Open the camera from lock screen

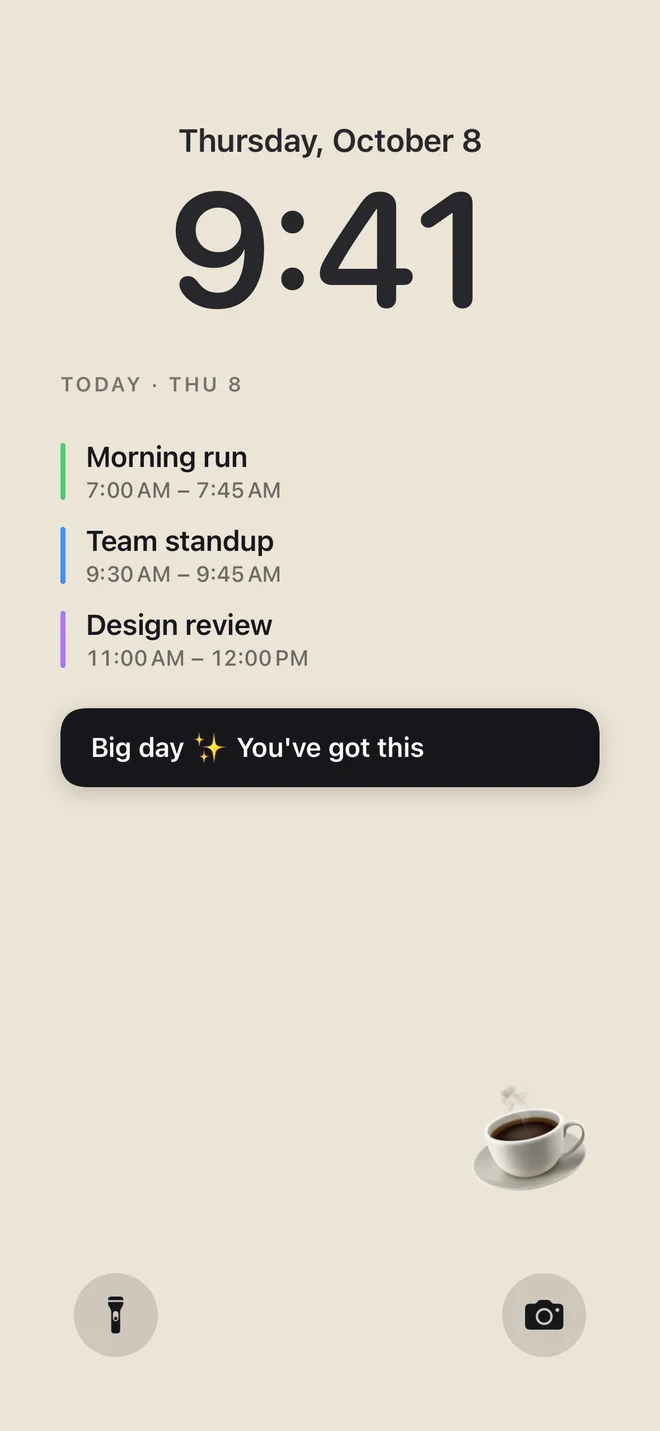coord(544,1314)
